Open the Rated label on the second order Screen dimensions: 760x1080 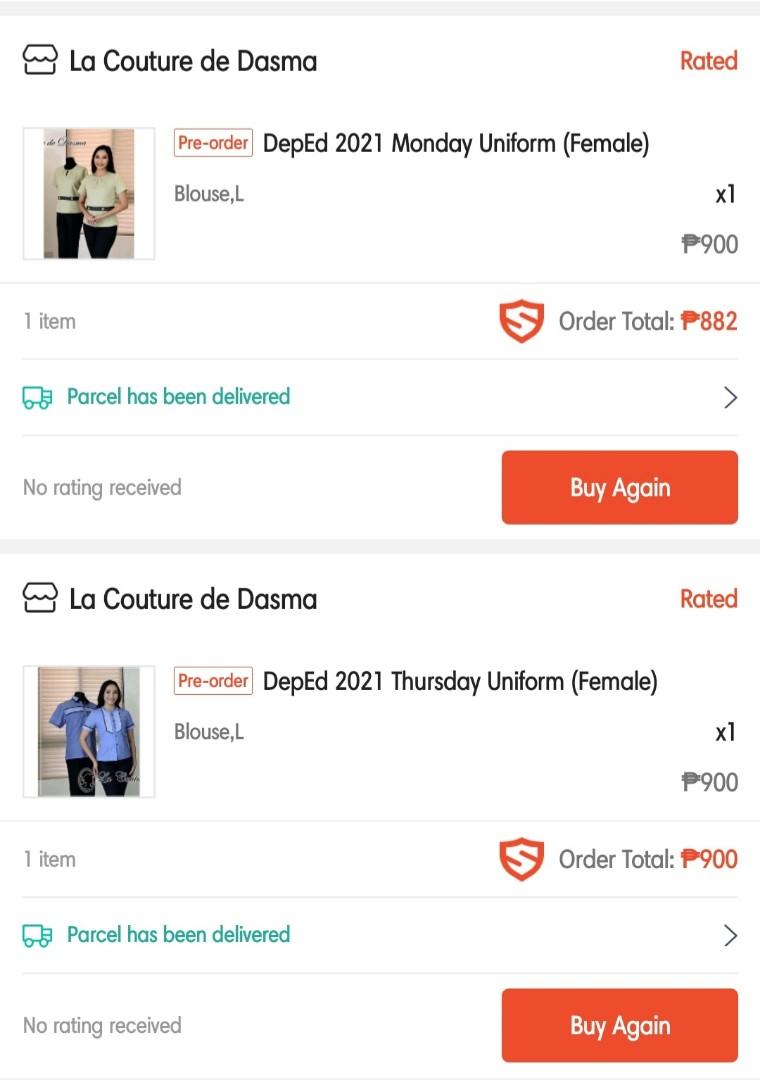point(709,598)
